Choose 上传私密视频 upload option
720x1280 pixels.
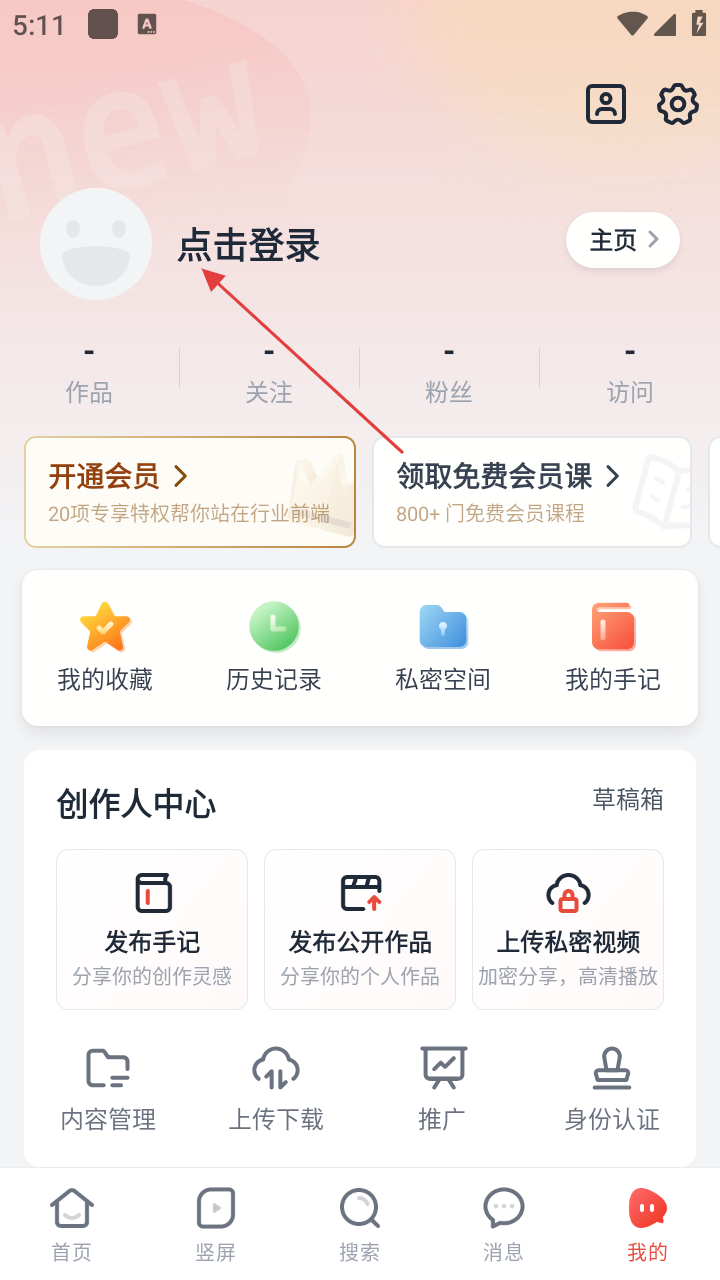tap(568, 929)
